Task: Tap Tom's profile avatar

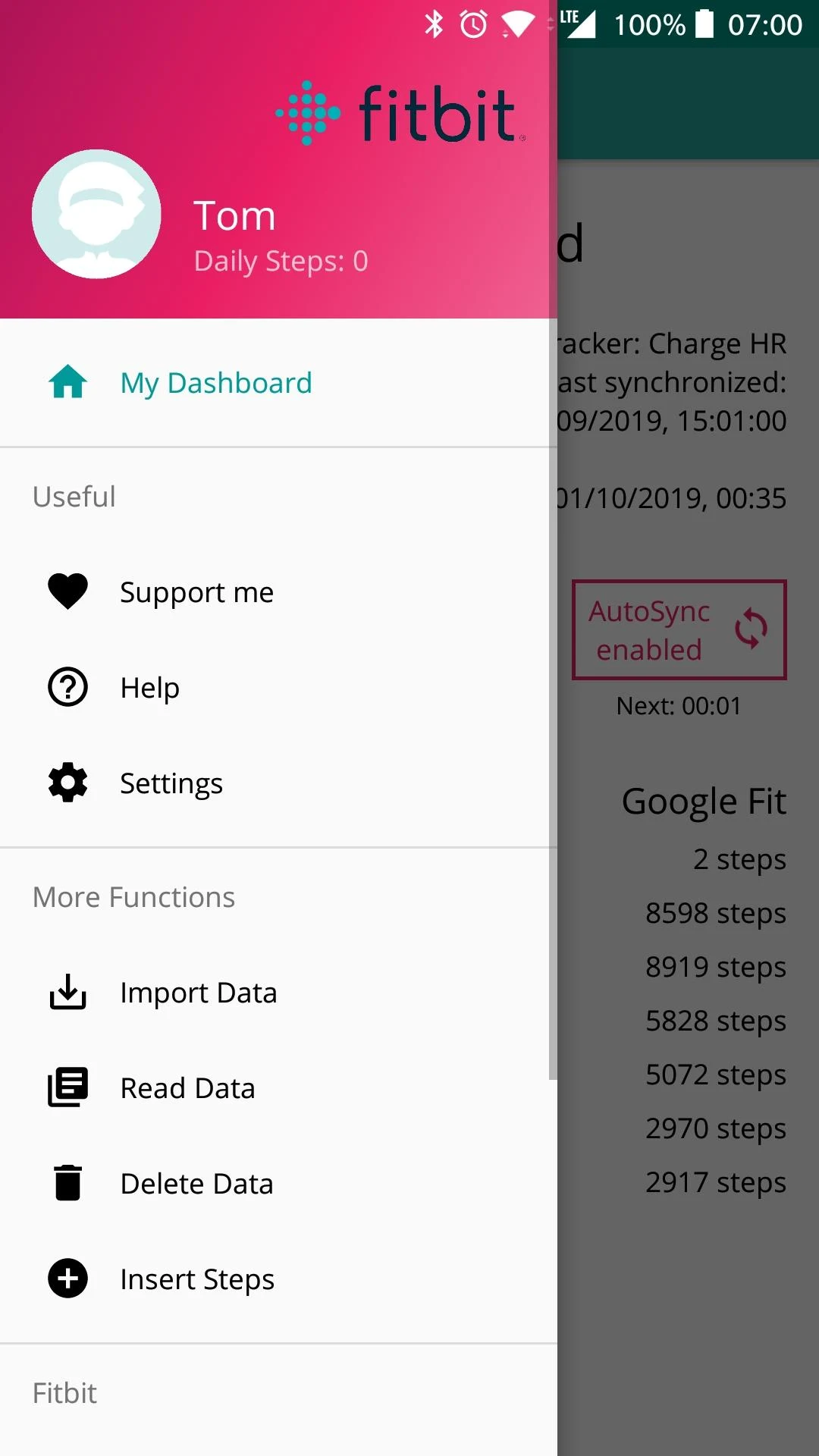Action: pos(96,214)
